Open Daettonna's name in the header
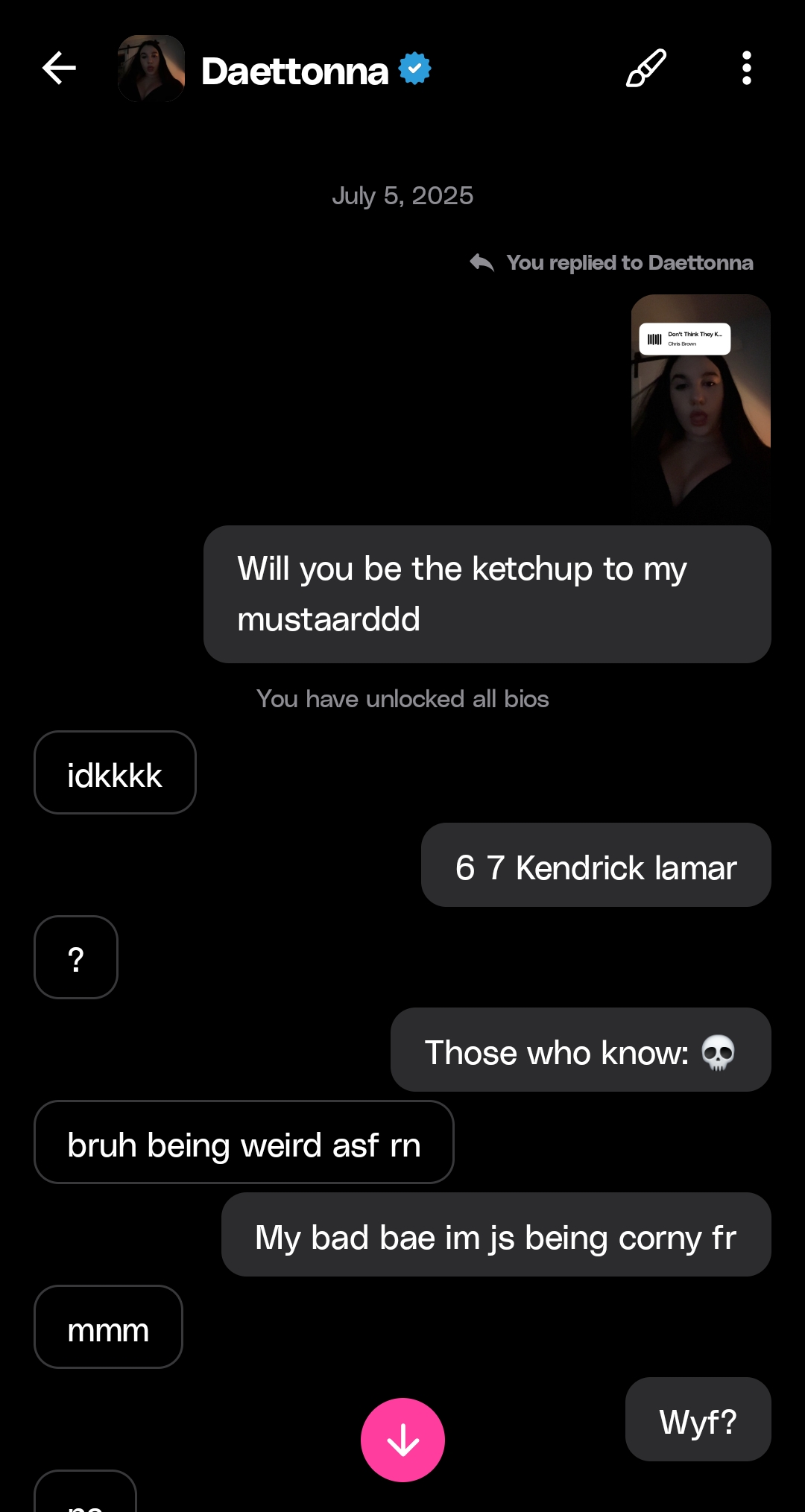 [294, 71]
